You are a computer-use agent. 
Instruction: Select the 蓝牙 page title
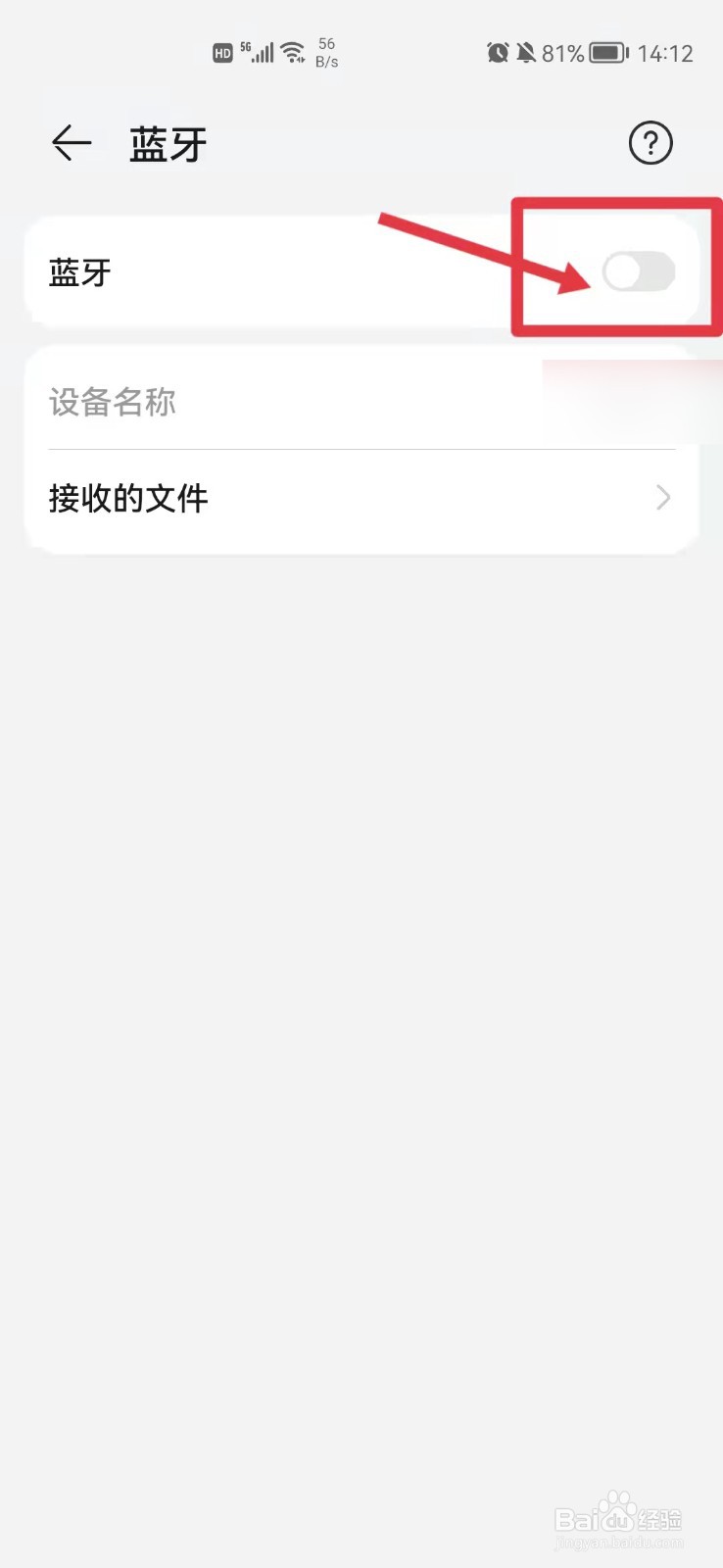pyautogui.click(x=167, y=143)
